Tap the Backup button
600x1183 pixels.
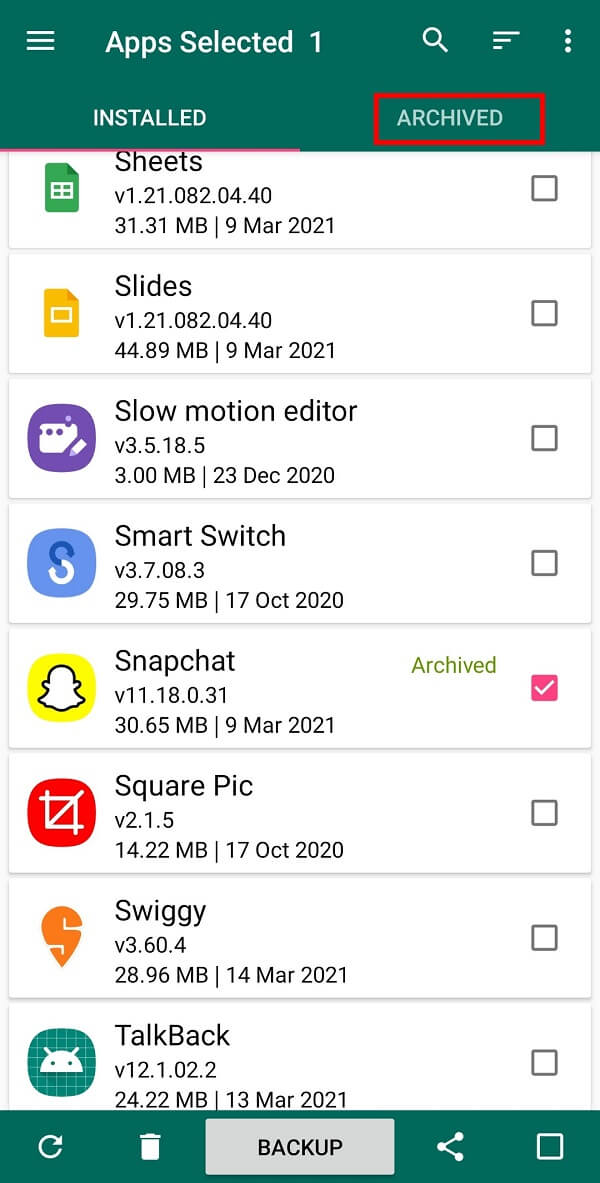pos(300,1147)
